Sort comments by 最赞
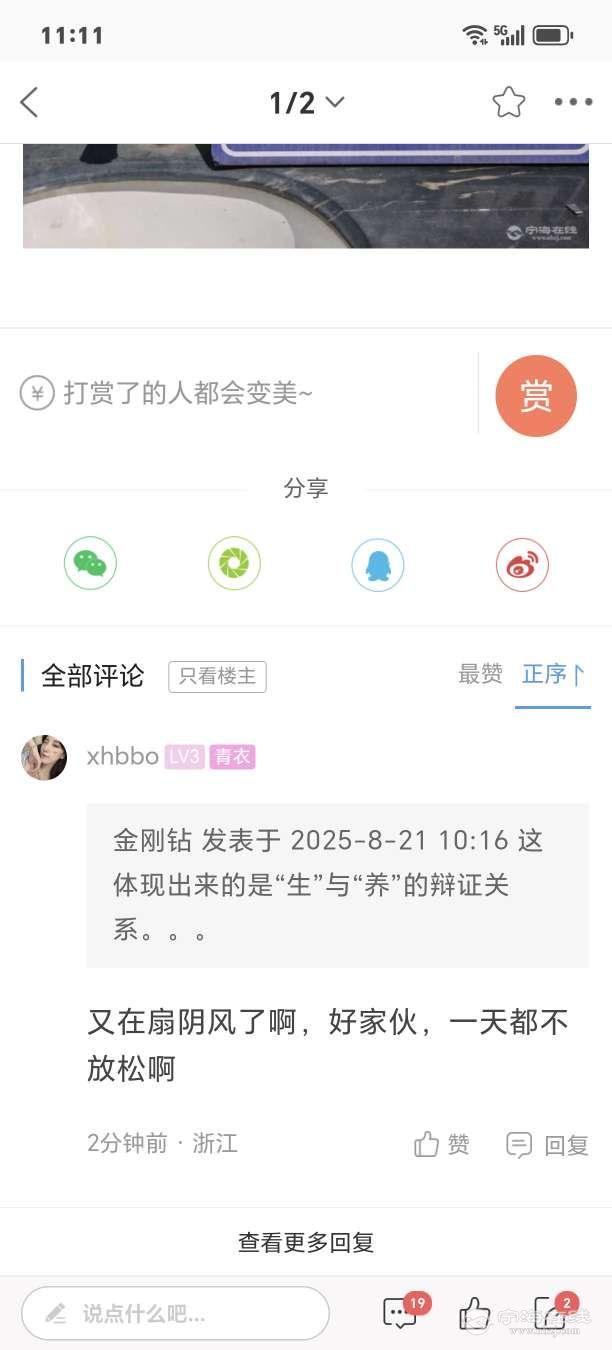 (480, 674)
